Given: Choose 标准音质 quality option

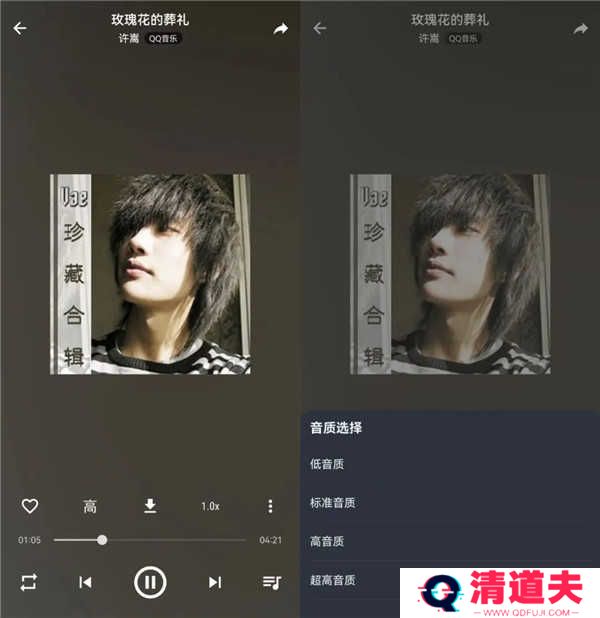Looking at the screenshot, I should pyautogui.click(x=333, y=503).
